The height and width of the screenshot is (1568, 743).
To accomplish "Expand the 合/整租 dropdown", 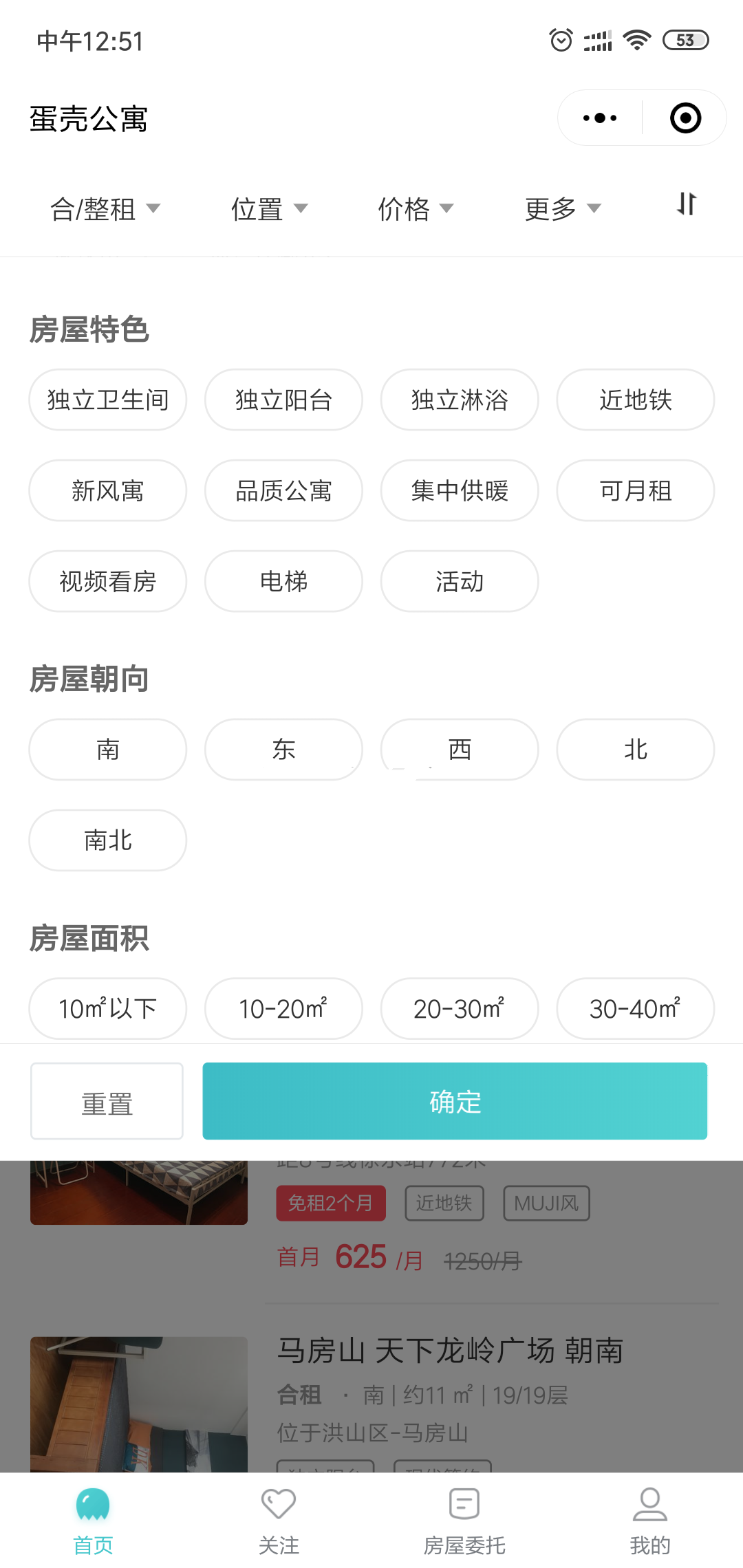I will pyautogui.click(x=105, y=209).
